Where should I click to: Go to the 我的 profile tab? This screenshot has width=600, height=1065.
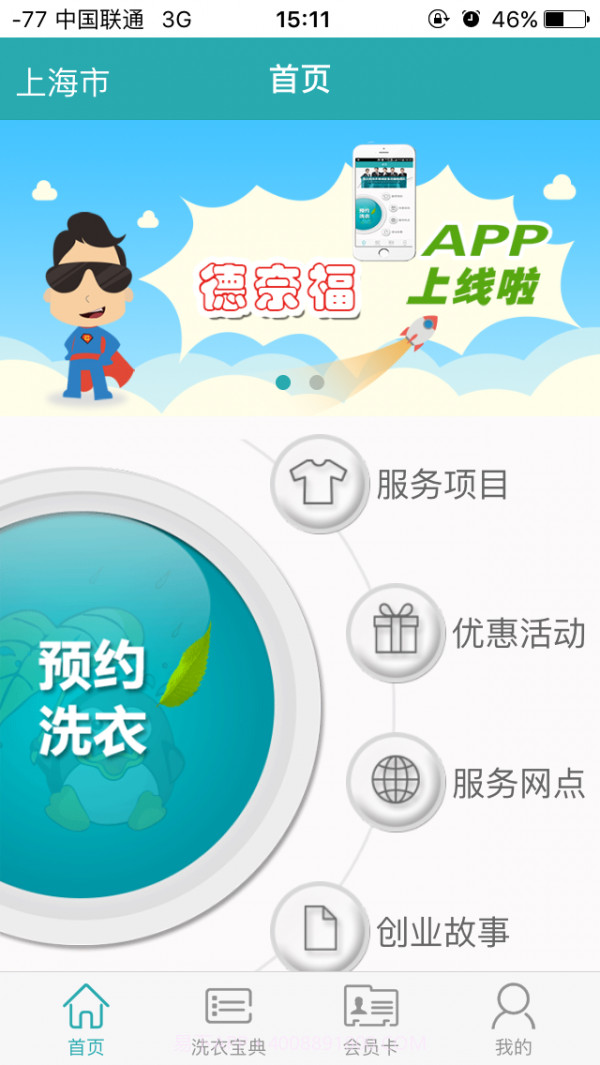pyautogui.click(x=513, y=1020)
